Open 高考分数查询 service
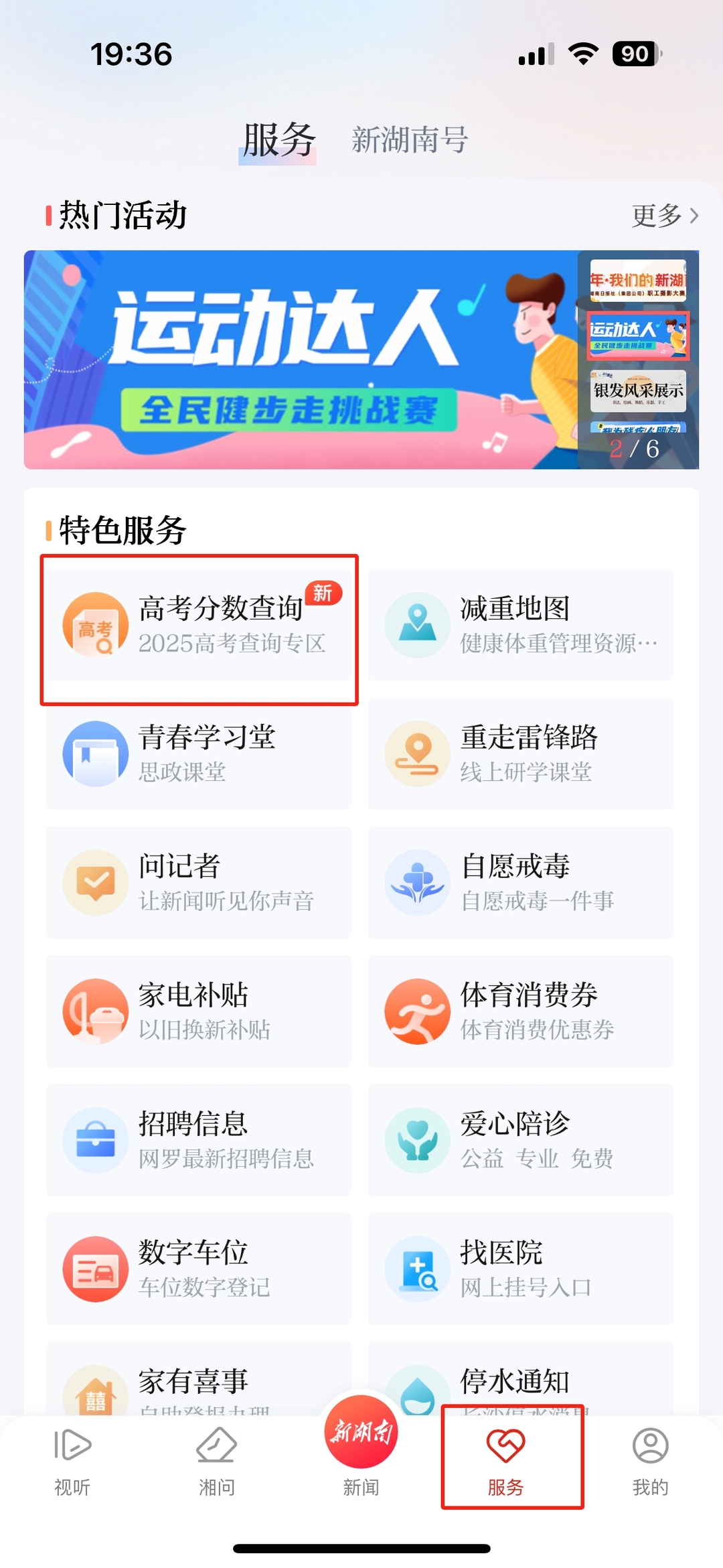723x1568 pixels. tap(199, 625)
